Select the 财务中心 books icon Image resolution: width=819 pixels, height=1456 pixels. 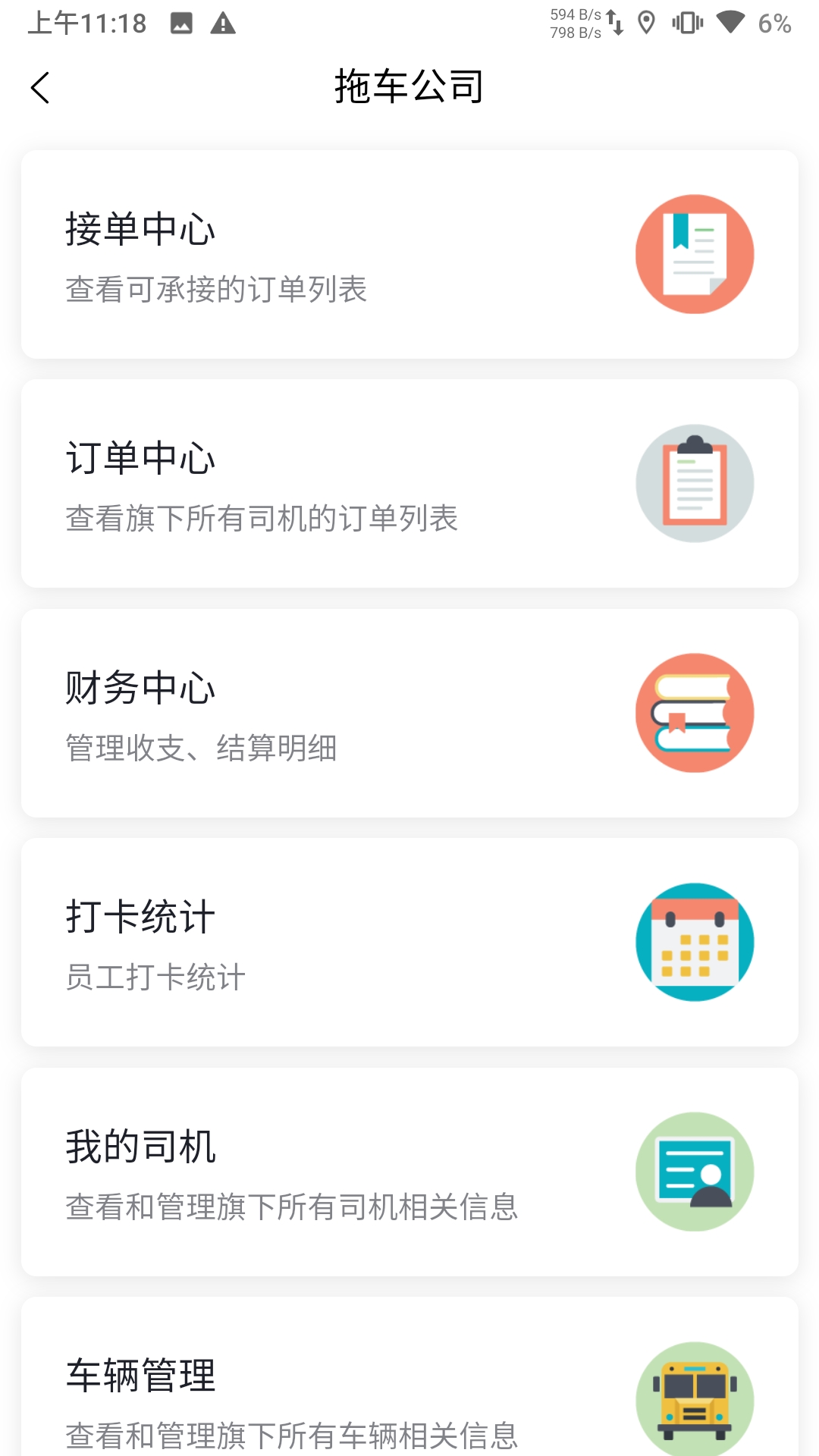pyautogui.click(x=694, y=712)
